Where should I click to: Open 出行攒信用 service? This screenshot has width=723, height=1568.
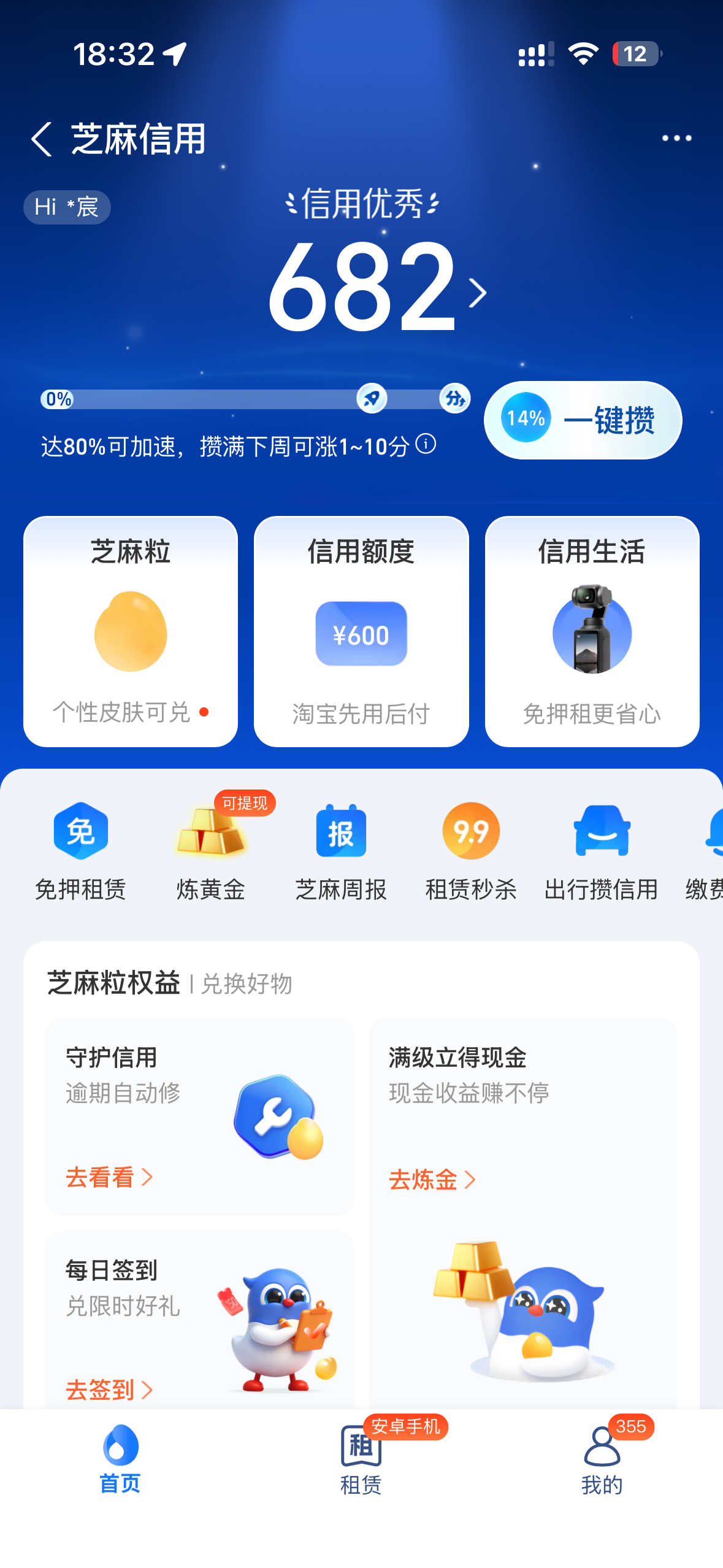601,850
